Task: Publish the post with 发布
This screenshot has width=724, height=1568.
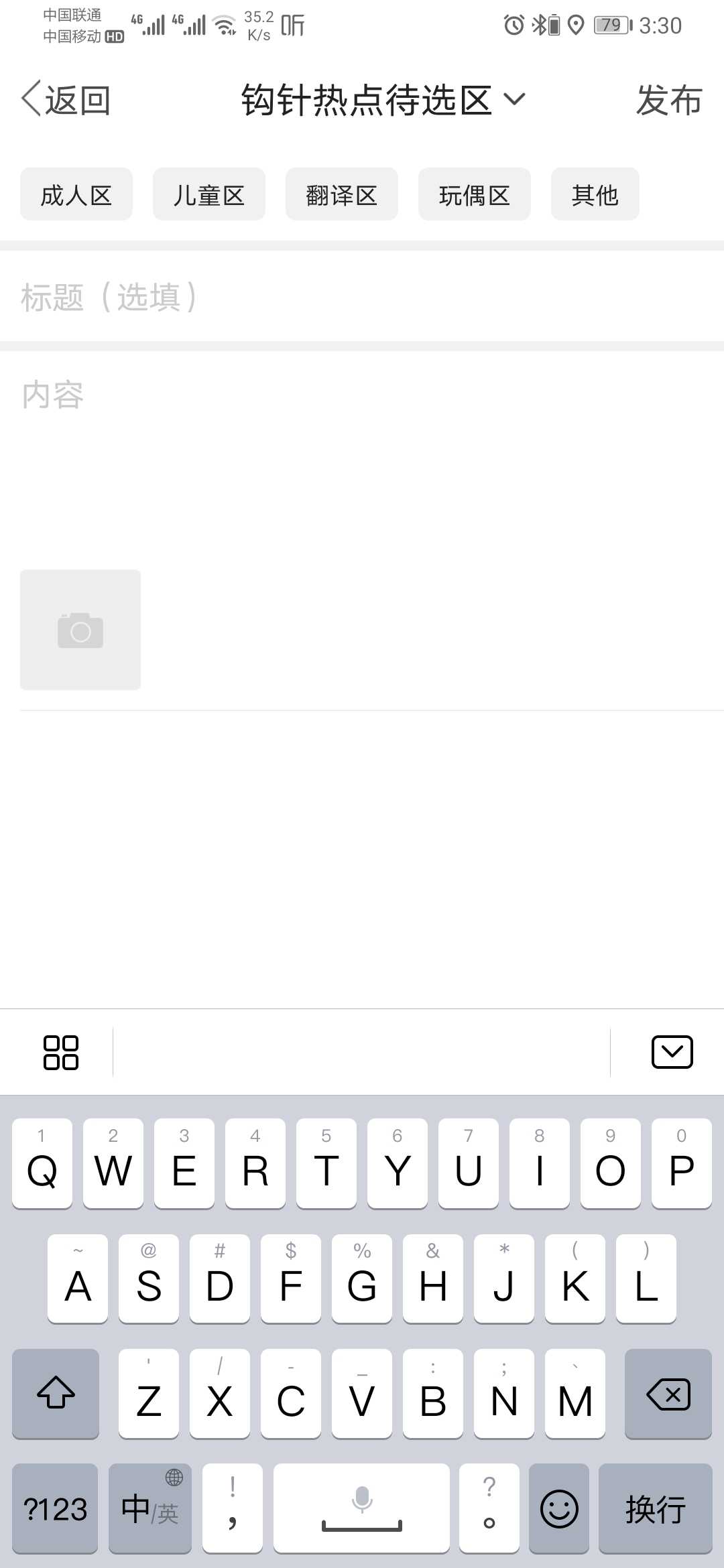Action: pyautogui.click(x=668, y=100)
